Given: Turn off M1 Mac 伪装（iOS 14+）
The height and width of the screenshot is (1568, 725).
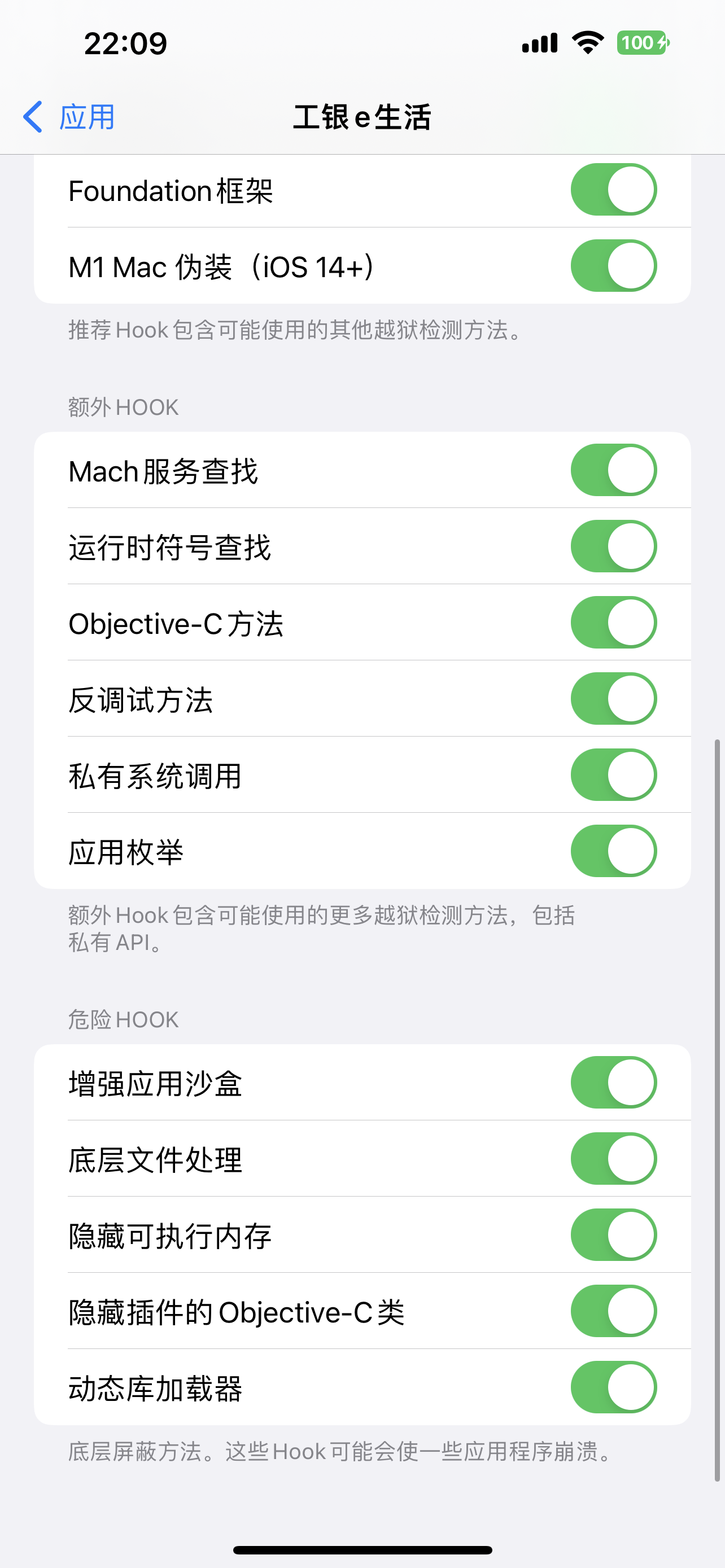Looking at the screenshot, I should click(x=614, y=266).
